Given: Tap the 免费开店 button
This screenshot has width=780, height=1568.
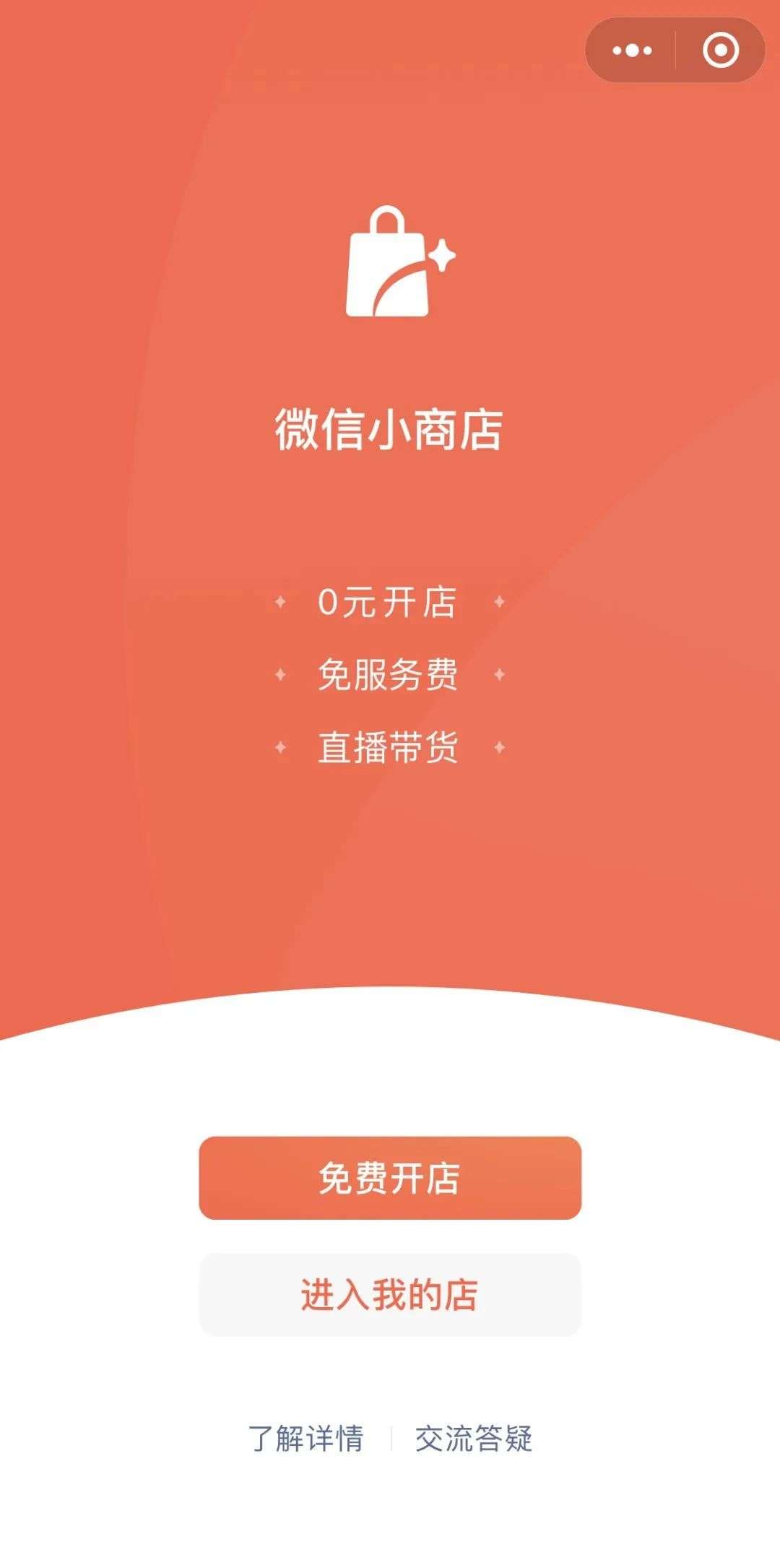Looking at the screenshot, I should pos(390,1178).
